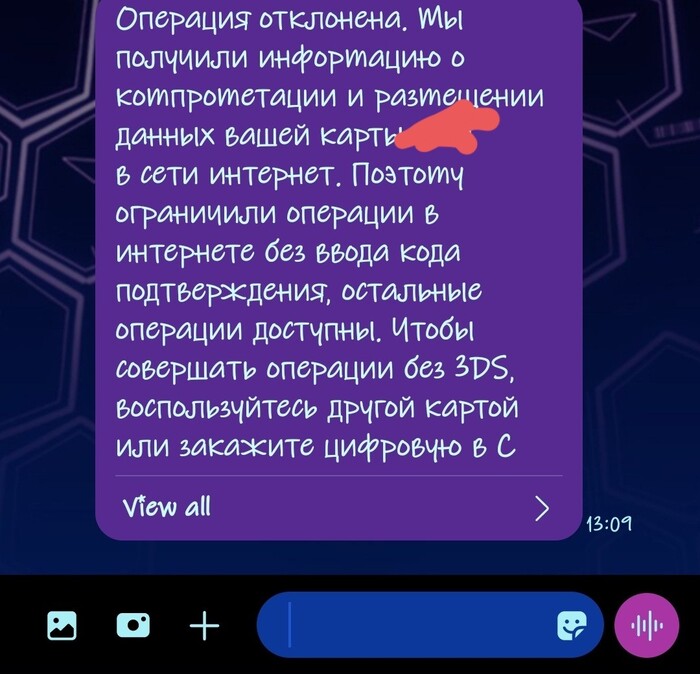This screenshot has height=674, width=700.
Task: Tap the plus icon for more attachments
Action: (204, 626)
